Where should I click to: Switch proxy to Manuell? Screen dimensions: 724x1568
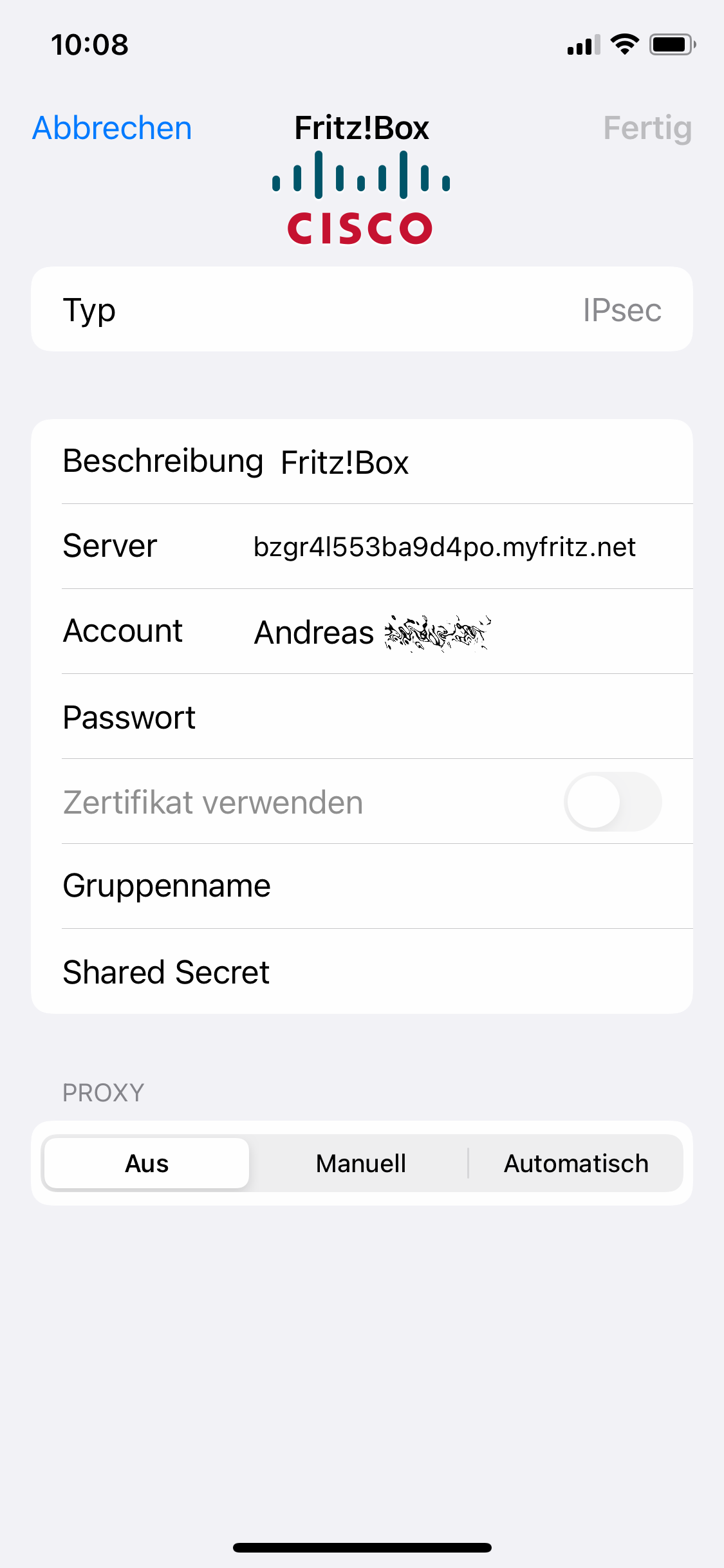pyautogui.click(x=360, y=1163)
